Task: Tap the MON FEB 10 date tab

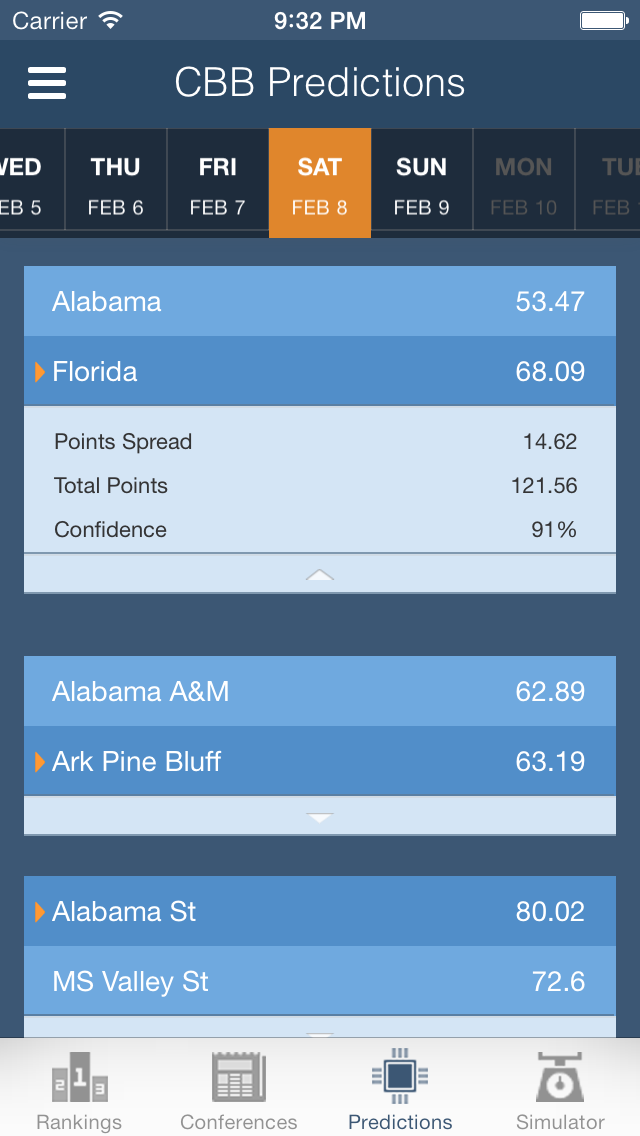Action: coord(524,183)
